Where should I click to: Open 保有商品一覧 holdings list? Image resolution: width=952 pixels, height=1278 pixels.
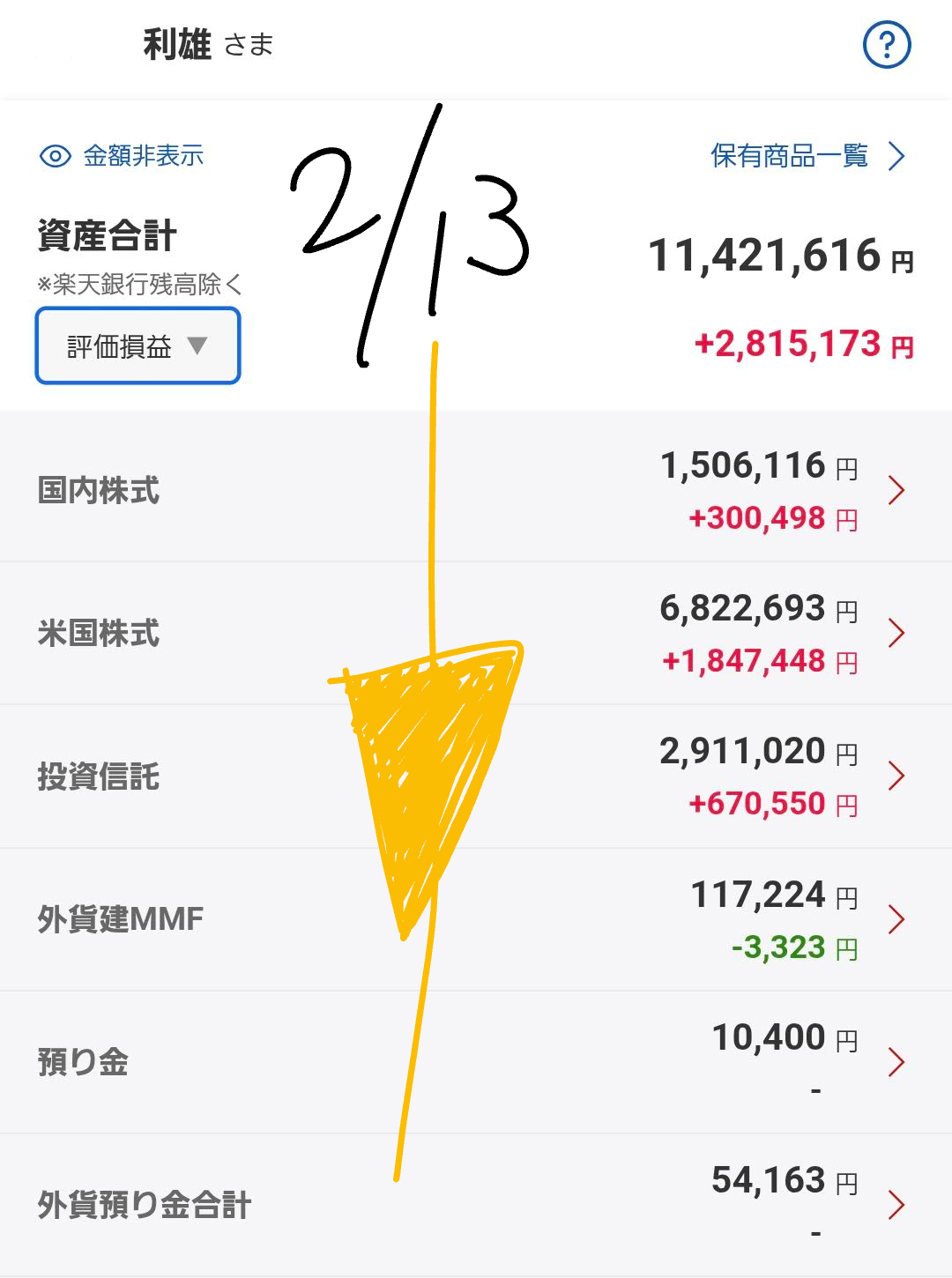[807, 156]
